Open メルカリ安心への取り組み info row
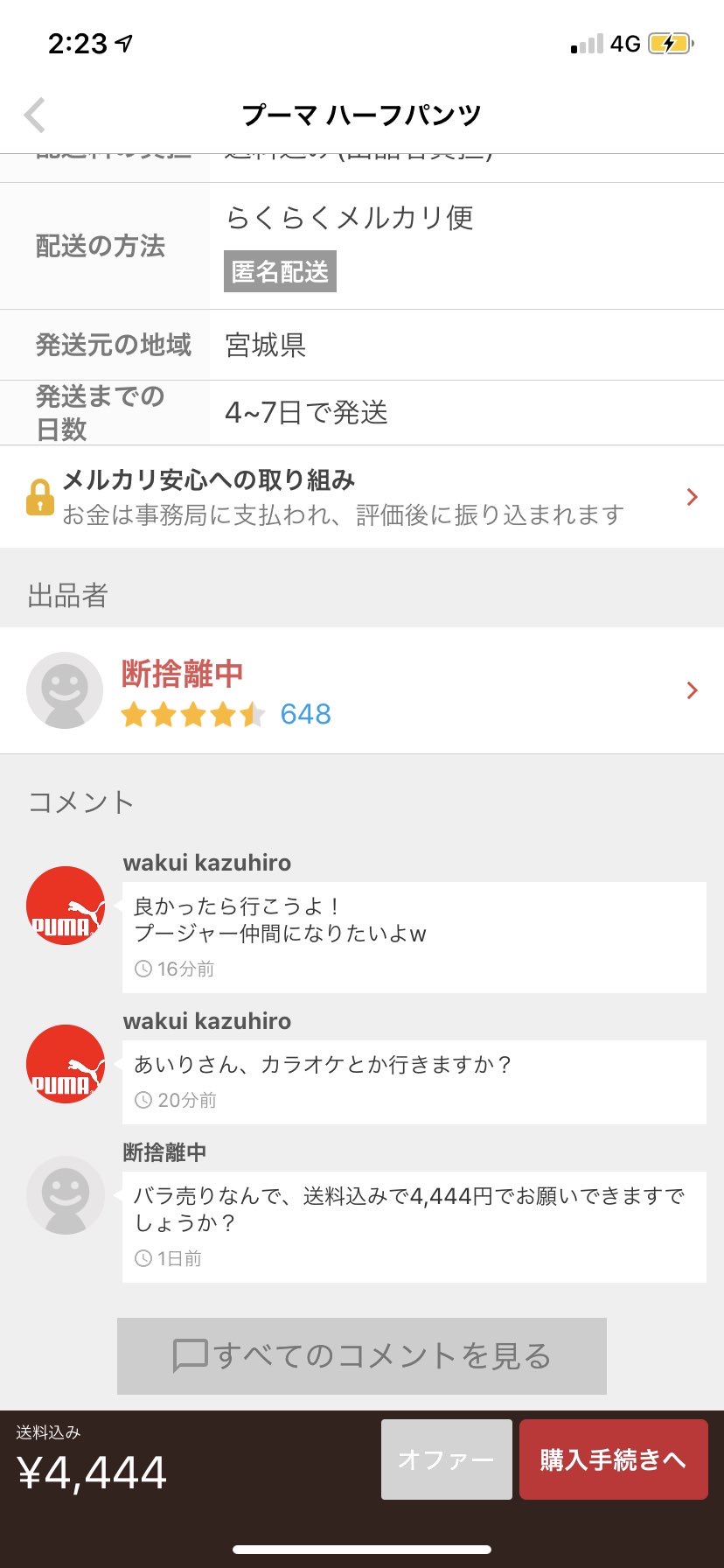 pos(362,497)
